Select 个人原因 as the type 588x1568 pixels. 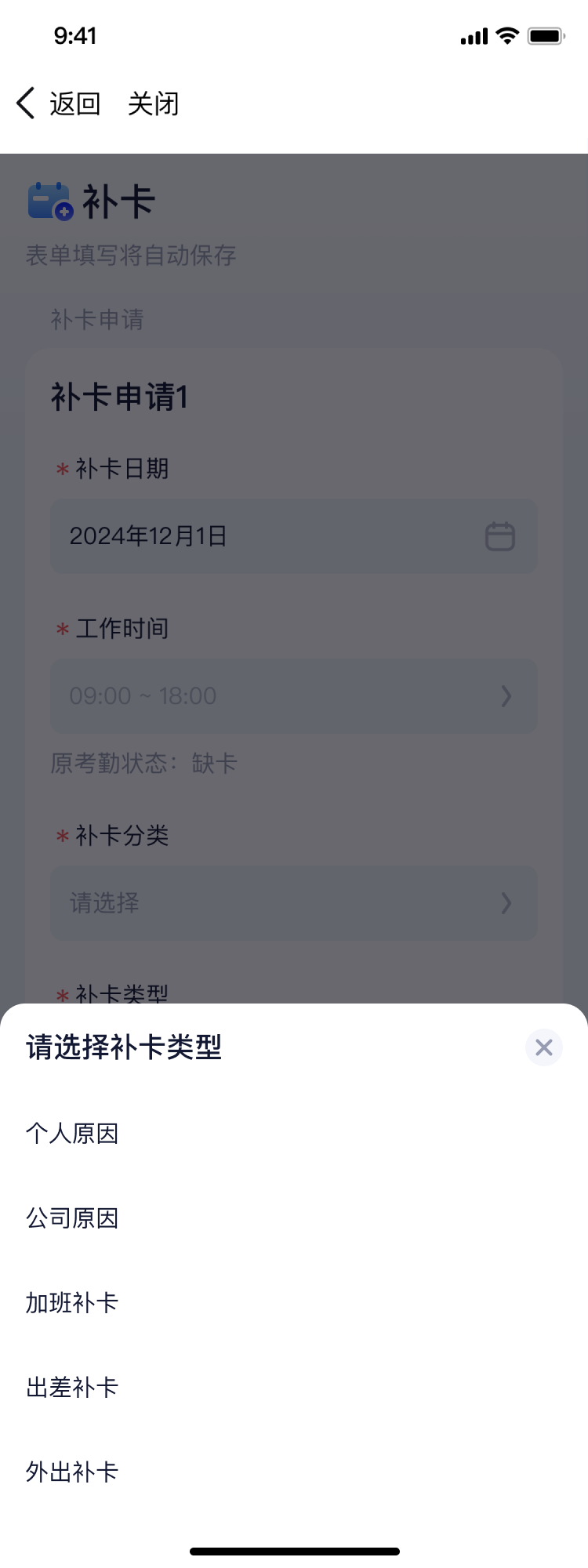pos(72,1134)
